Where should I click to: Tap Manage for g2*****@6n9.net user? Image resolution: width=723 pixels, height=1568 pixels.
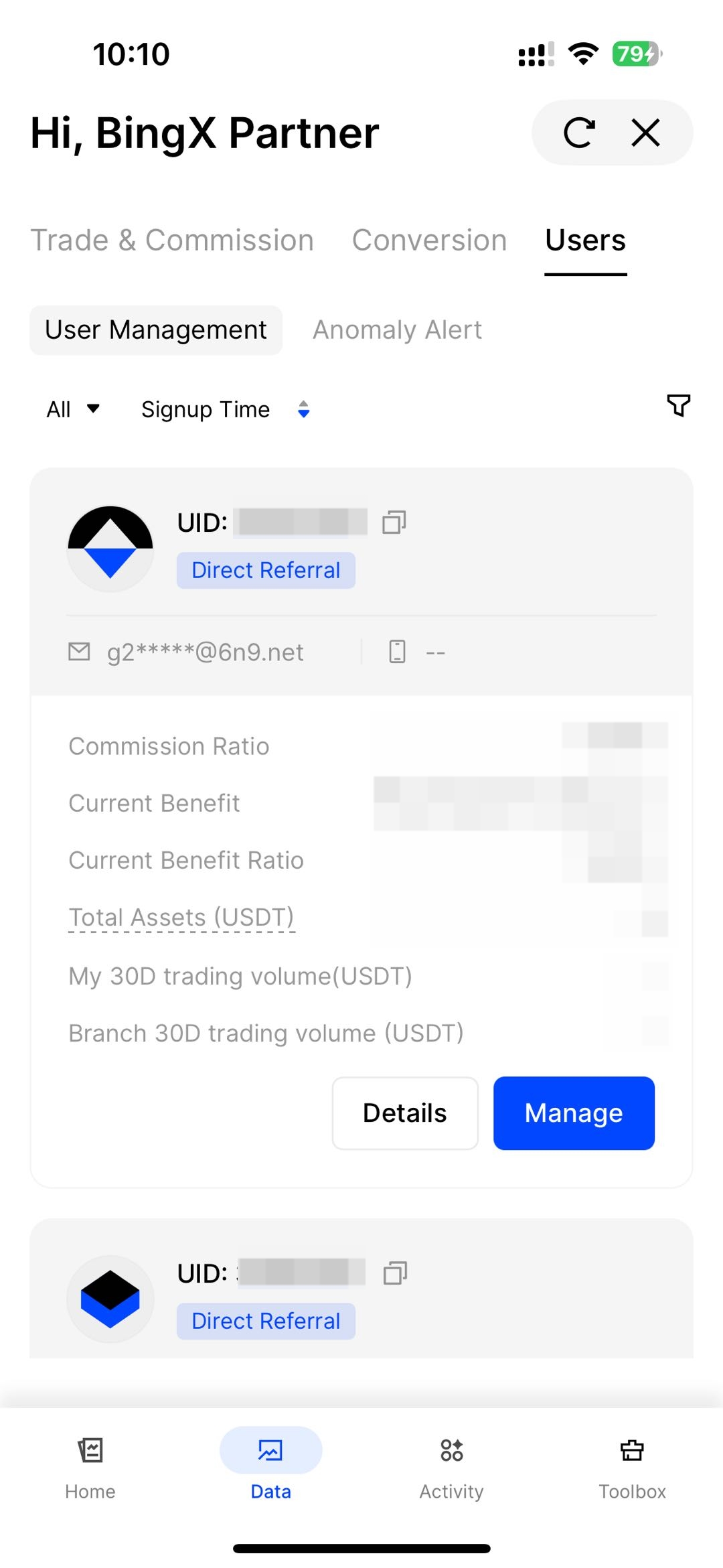[574, 1113]
